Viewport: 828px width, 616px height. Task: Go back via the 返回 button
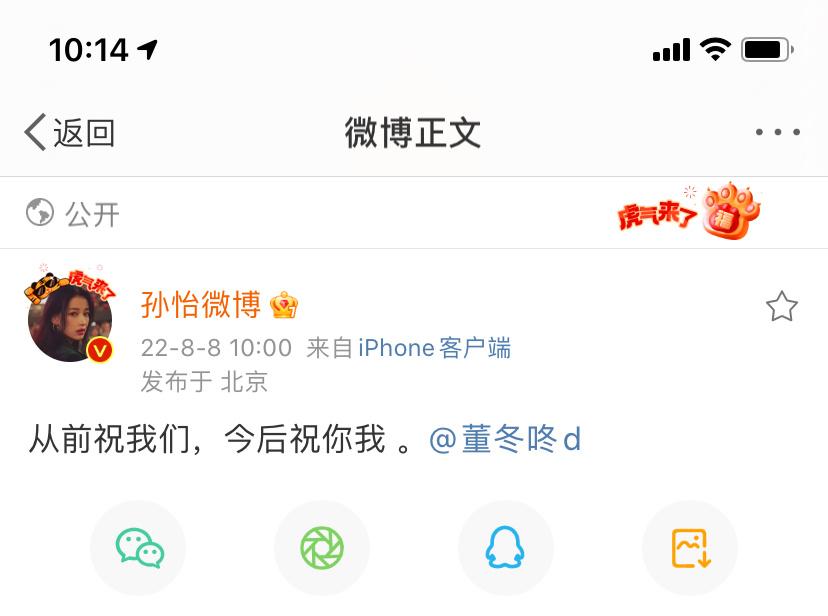[x=70, y=132]
